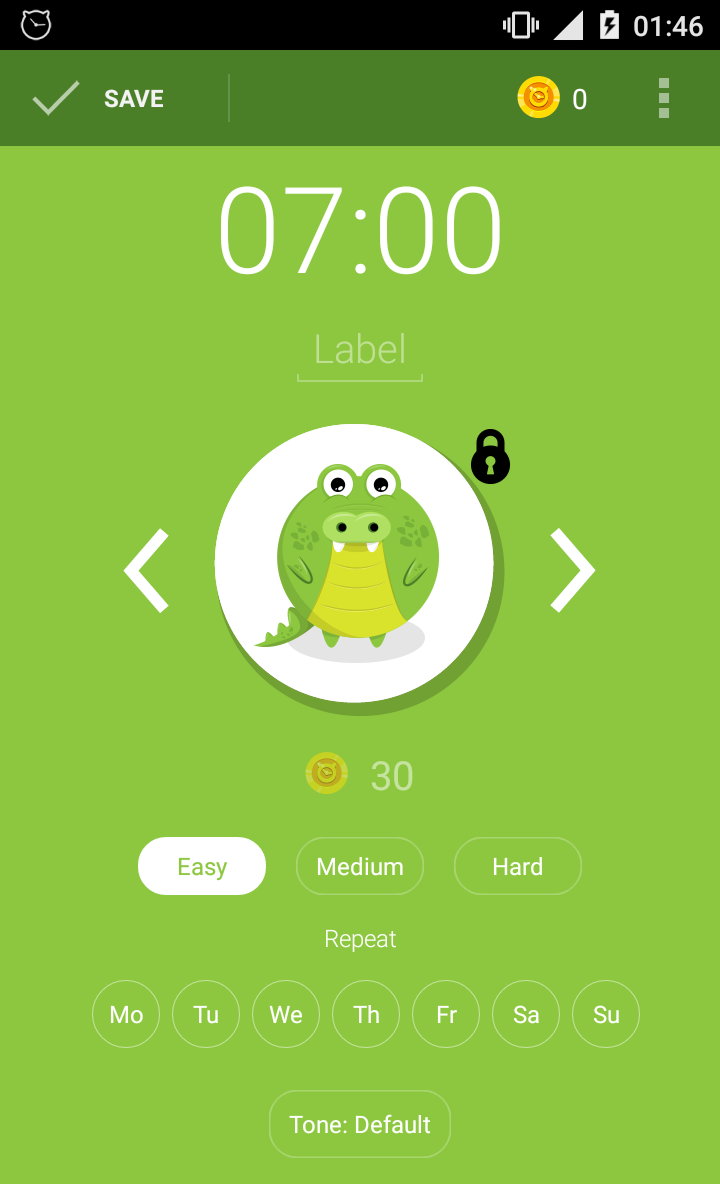
Task: Open the overflow menu
Action: coord(664,99)
